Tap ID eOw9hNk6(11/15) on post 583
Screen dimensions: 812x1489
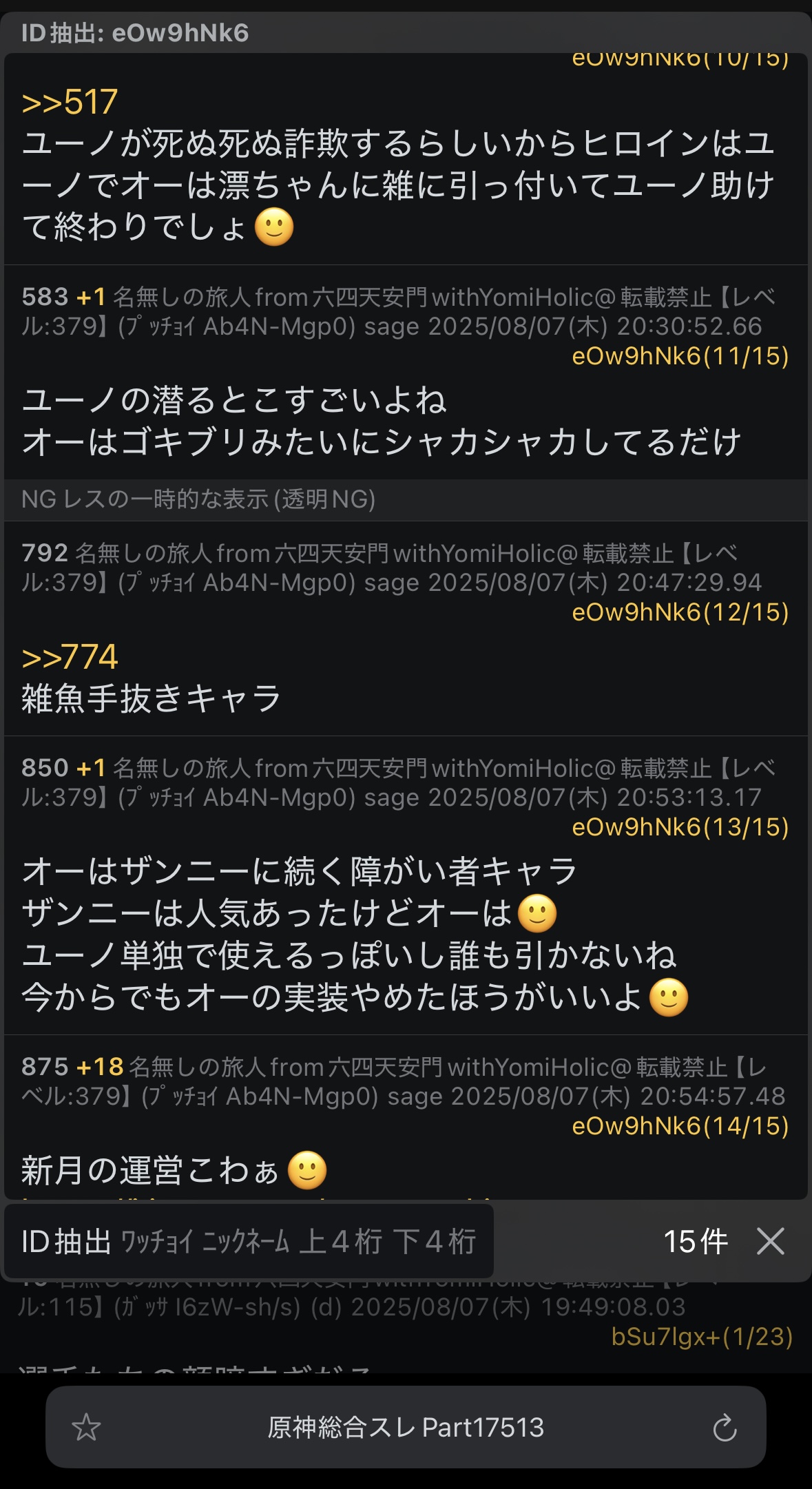point(680,356)
